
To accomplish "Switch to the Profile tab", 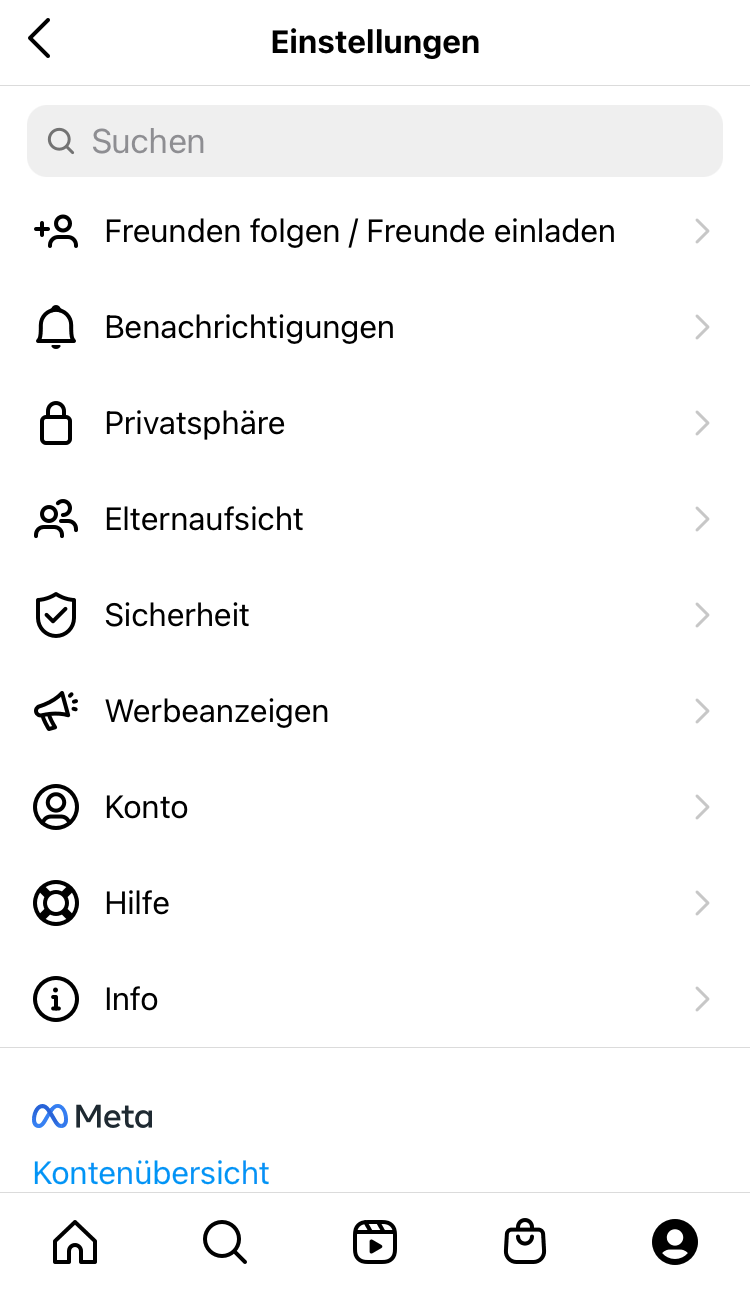I will pyautogui.click(x=675, y=1242).
